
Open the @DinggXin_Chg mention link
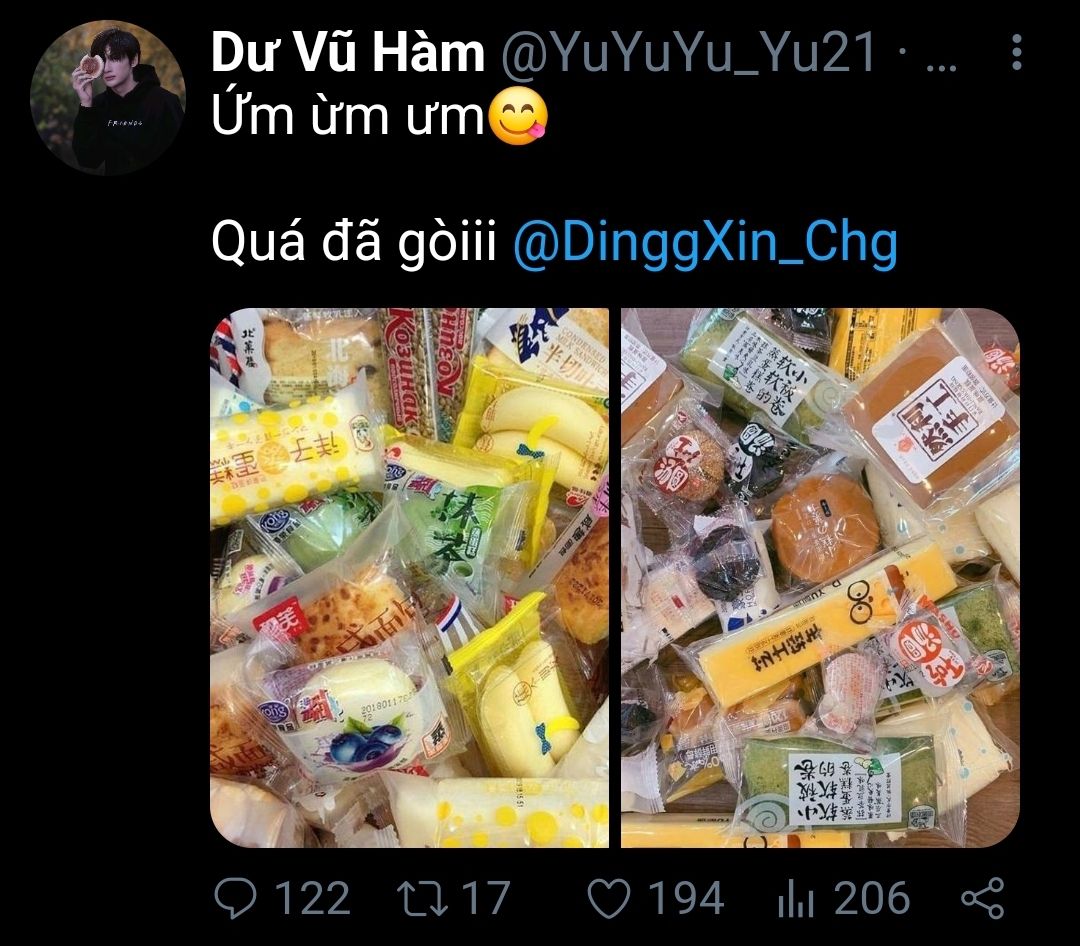point(705,244)
